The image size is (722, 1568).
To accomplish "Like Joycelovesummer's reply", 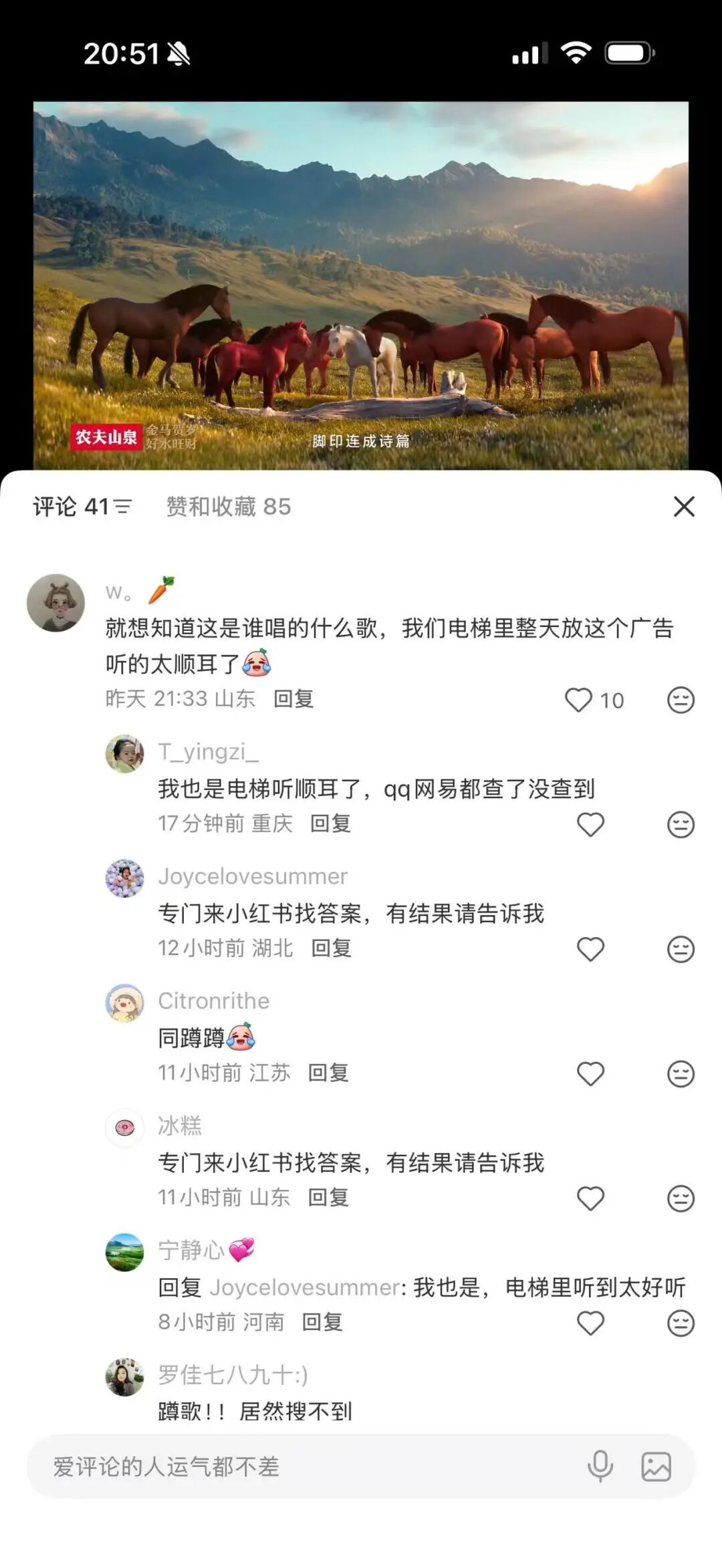I will coord(590,949).
